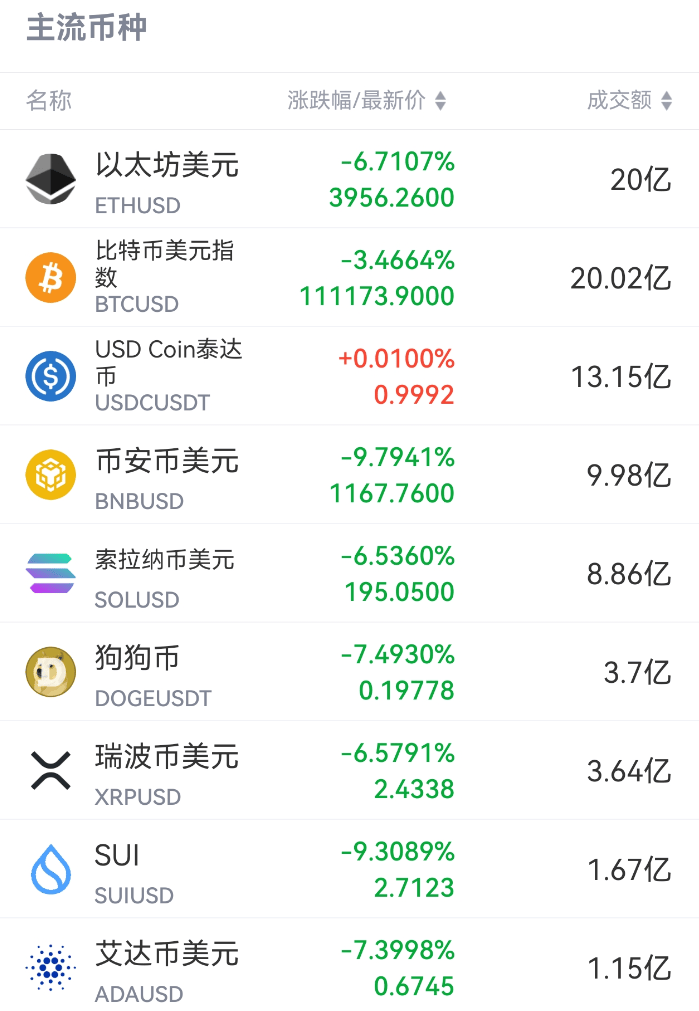Image resolution: width=699 pixels, height=1011 pixels.
Task: Open 瑞波币美元 XRPUSD row
Action: click(167, 770)
